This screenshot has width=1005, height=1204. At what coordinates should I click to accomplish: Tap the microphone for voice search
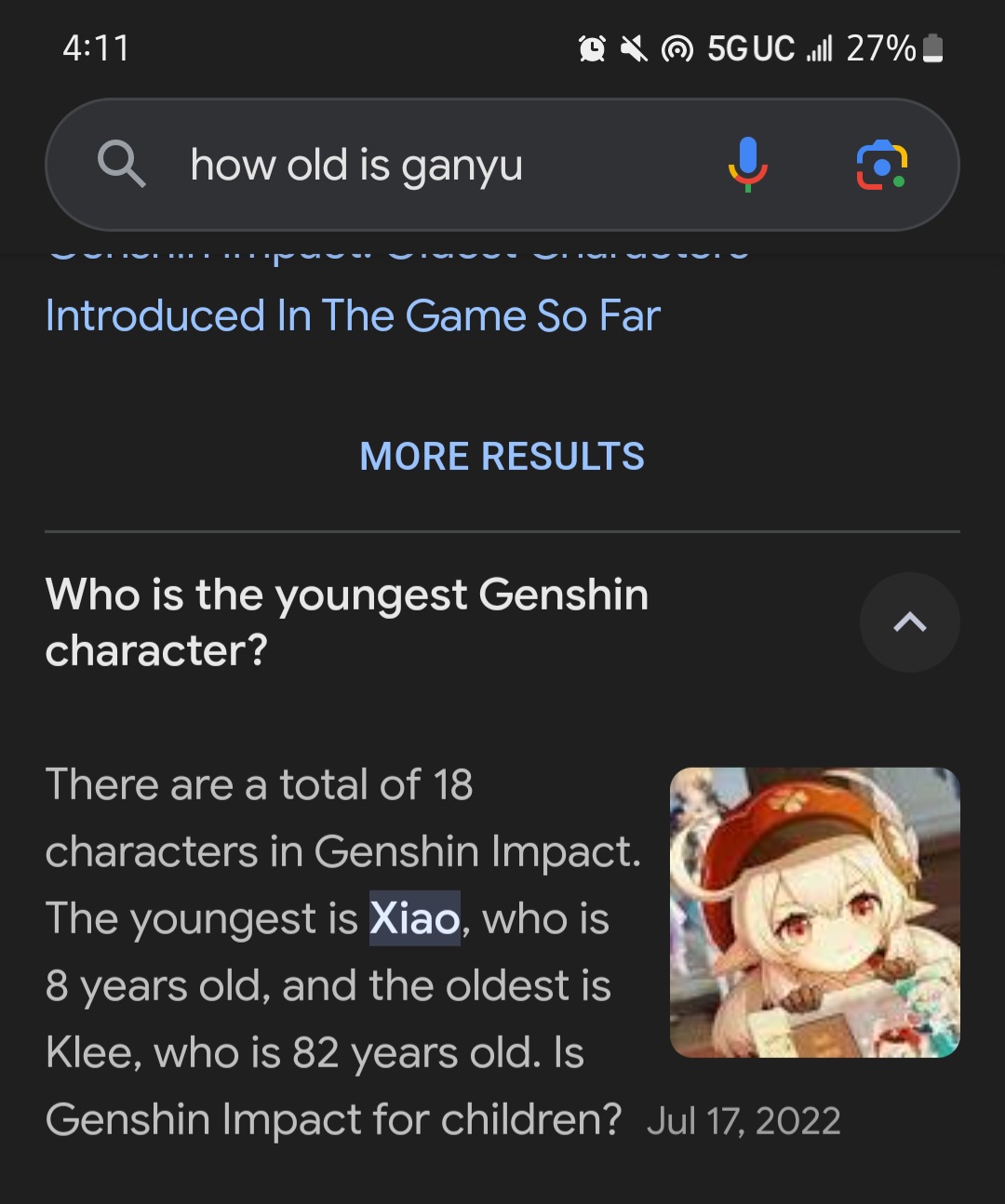coord(746,165)
